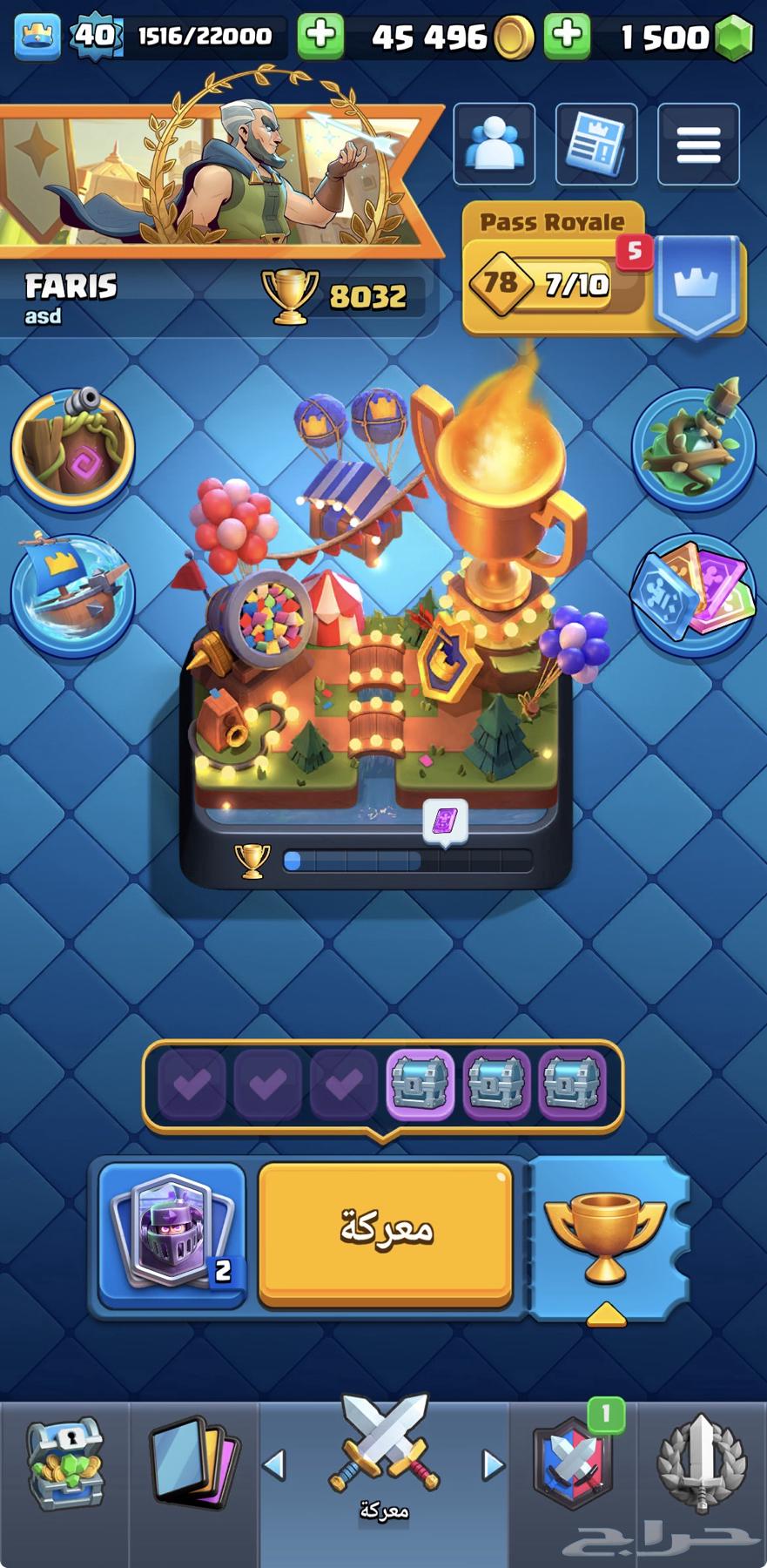
Task: Open the tree stump cannon event
Action: [x=73, y=448]
